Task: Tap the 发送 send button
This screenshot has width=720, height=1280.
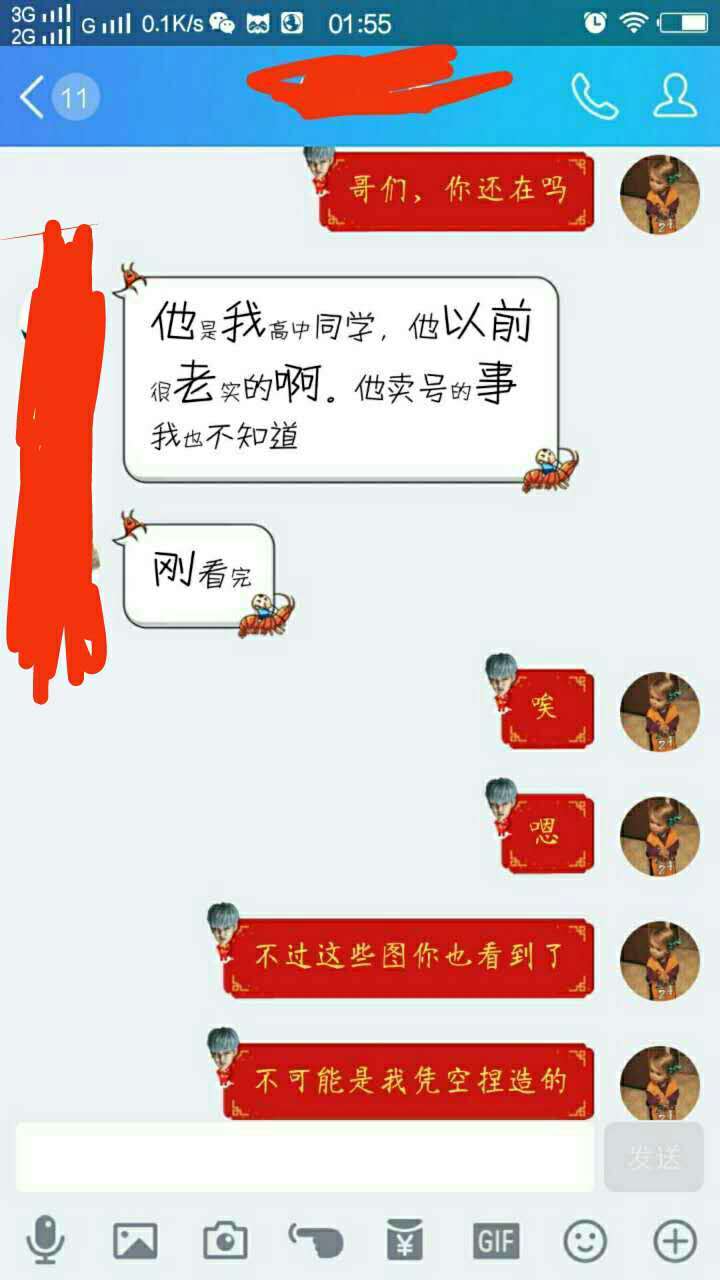Action: pyautogui.click(x=653, y=1157)
